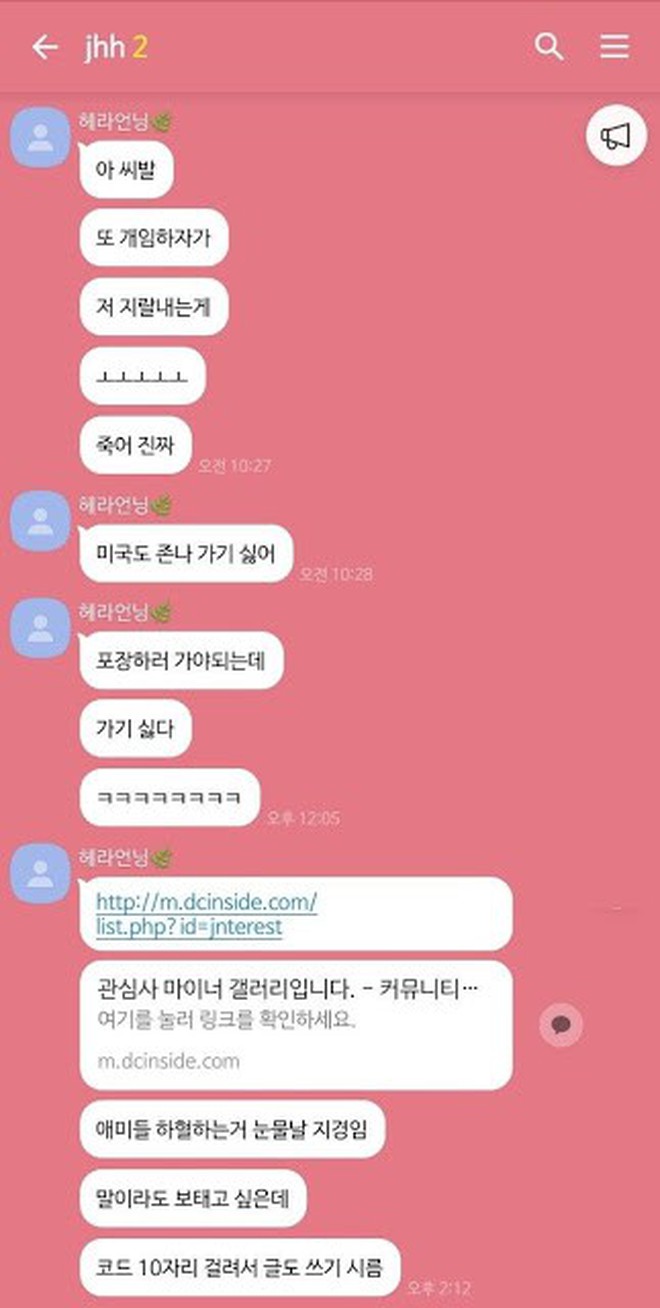This screenshot has width=660, height=1308.
Task: Open the link preview card for m.dcinside.com
Action: 296,1025
